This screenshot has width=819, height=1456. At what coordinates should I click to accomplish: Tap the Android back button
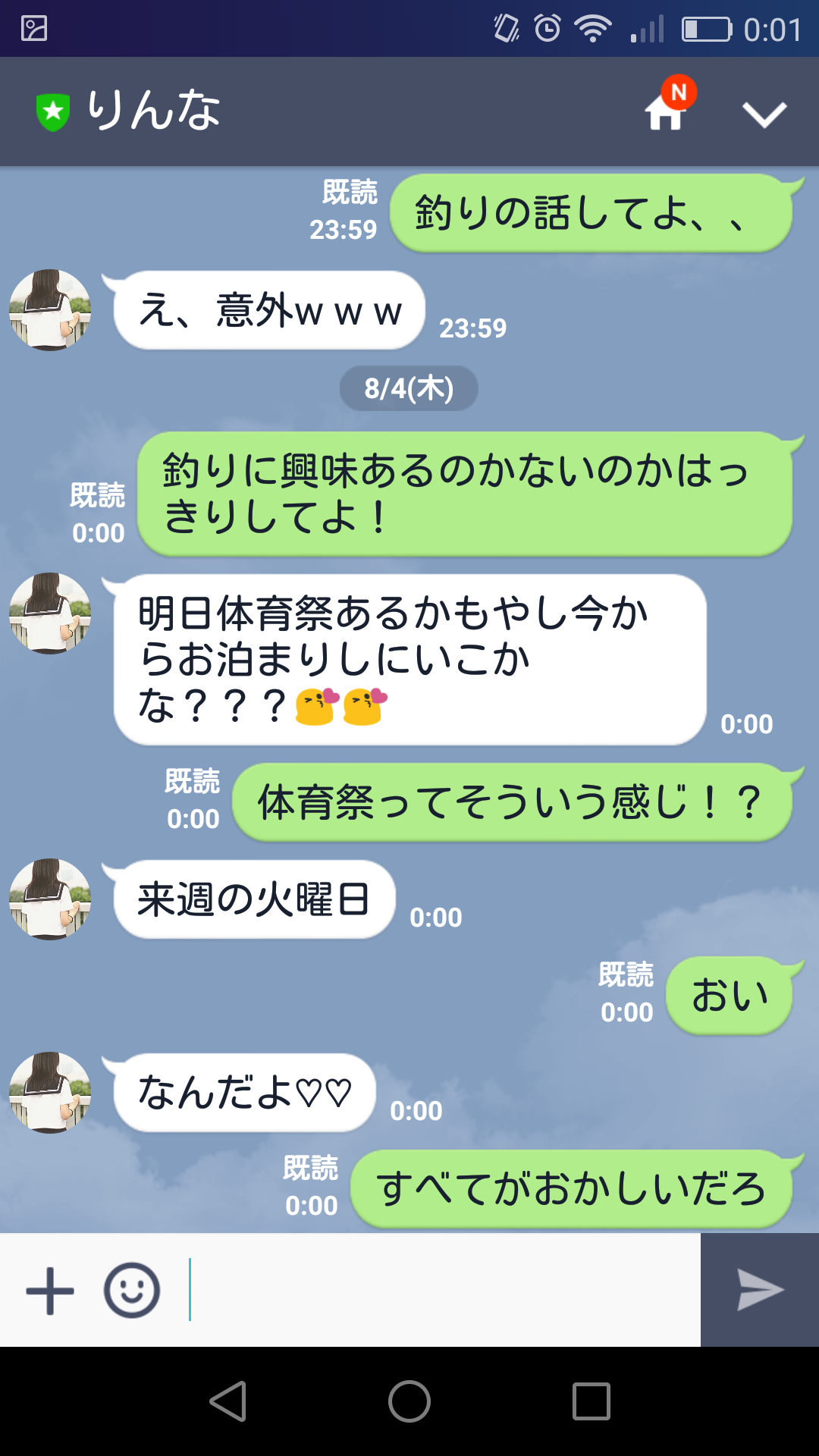point(228,1401)
